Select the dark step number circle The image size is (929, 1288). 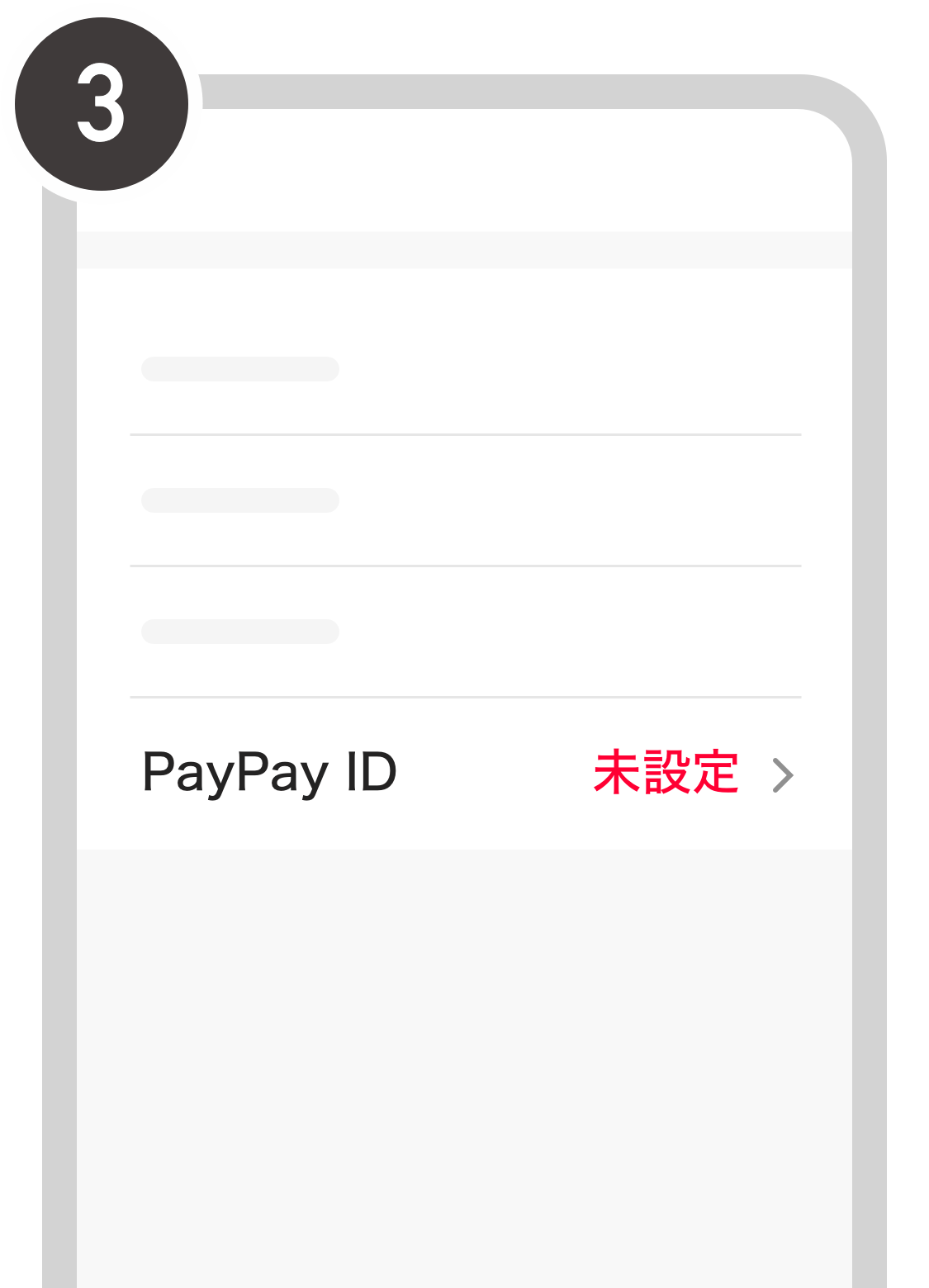pyautogui.click(x=103, y=103)
